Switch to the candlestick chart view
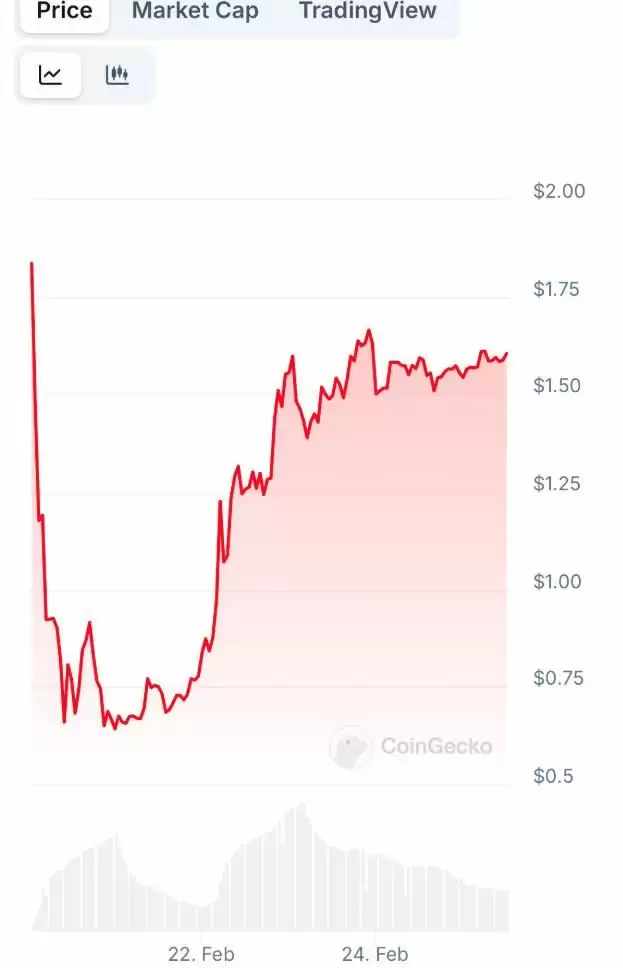This screenshot has height=968, width=623. (118, 75)
